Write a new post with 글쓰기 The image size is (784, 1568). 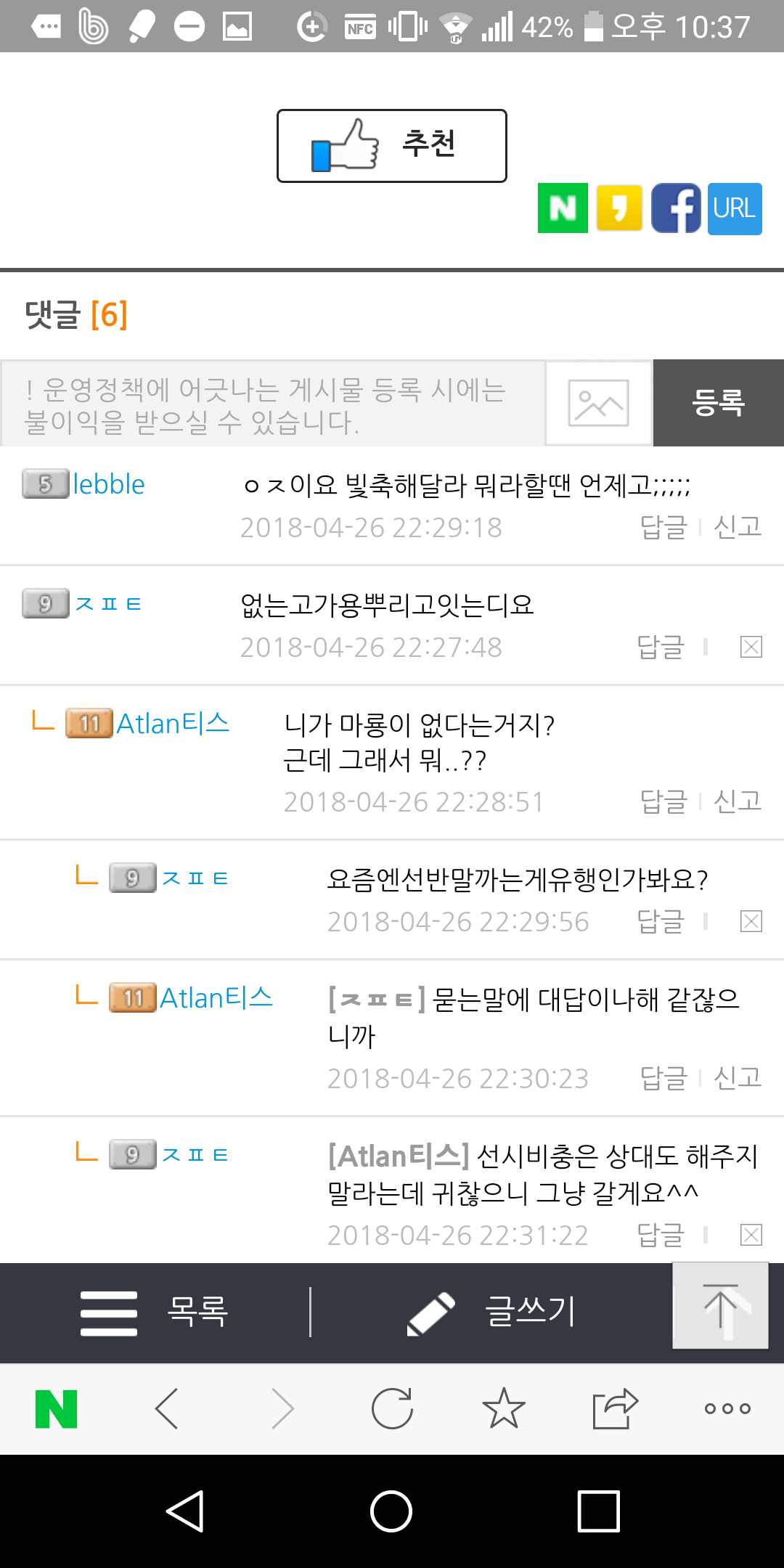(492, 1312)
